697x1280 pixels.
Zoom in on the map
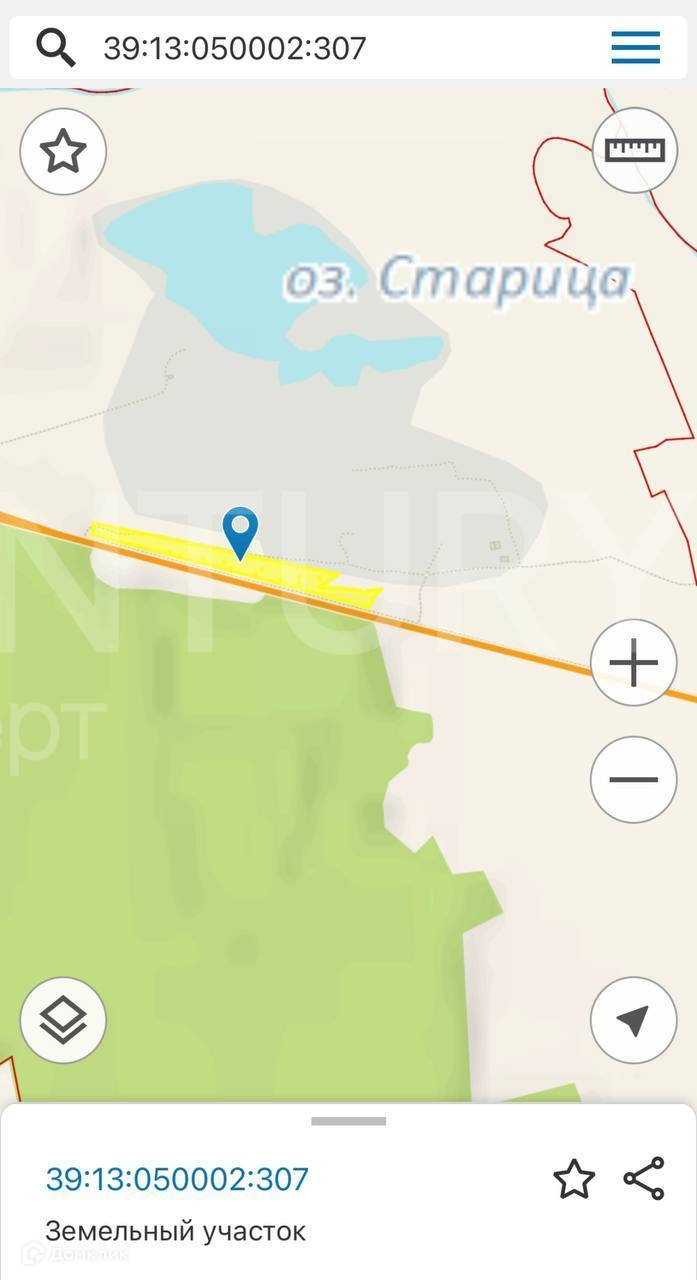pos(634,663)
